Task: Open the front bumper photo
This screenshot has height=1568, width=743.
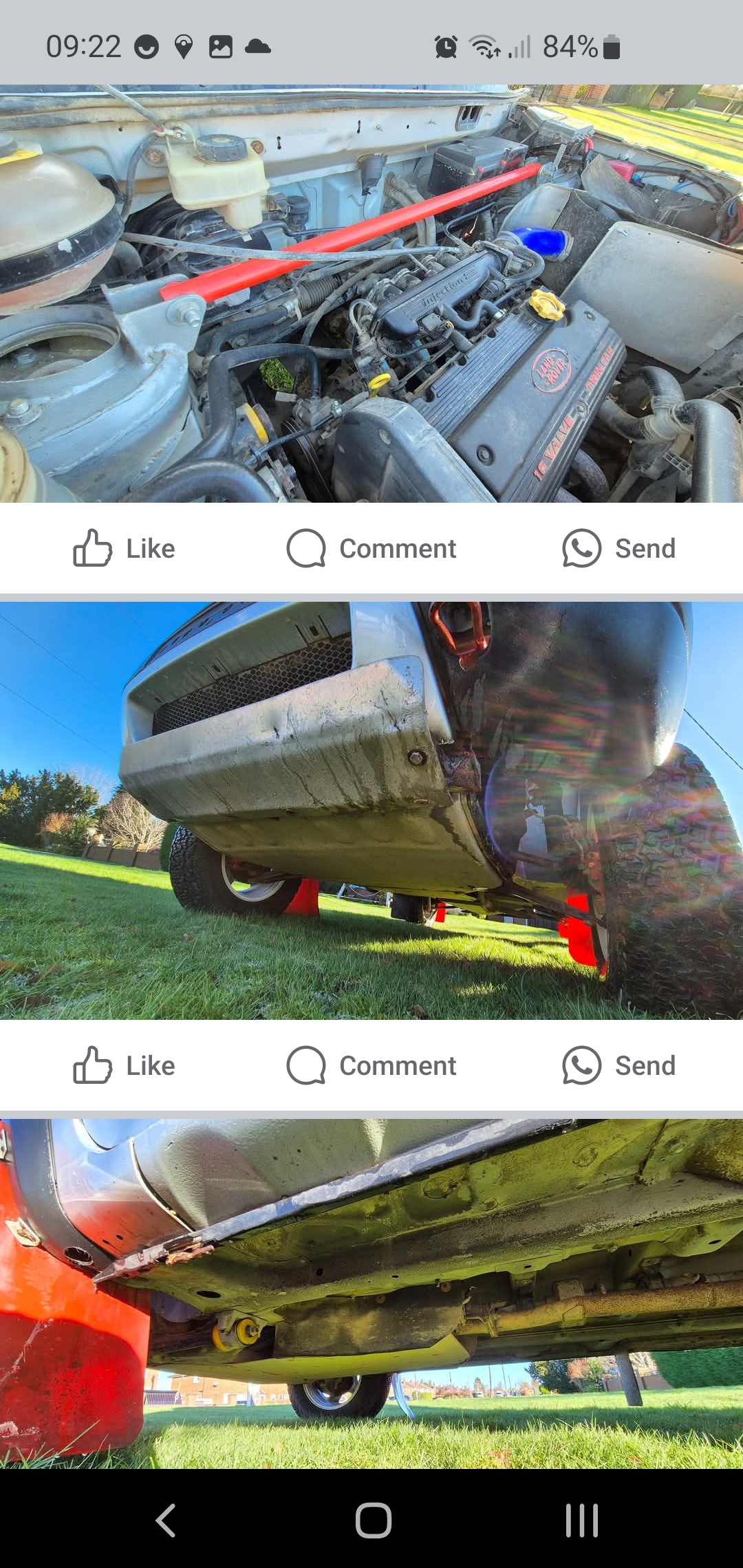Action: click(371, 811)
